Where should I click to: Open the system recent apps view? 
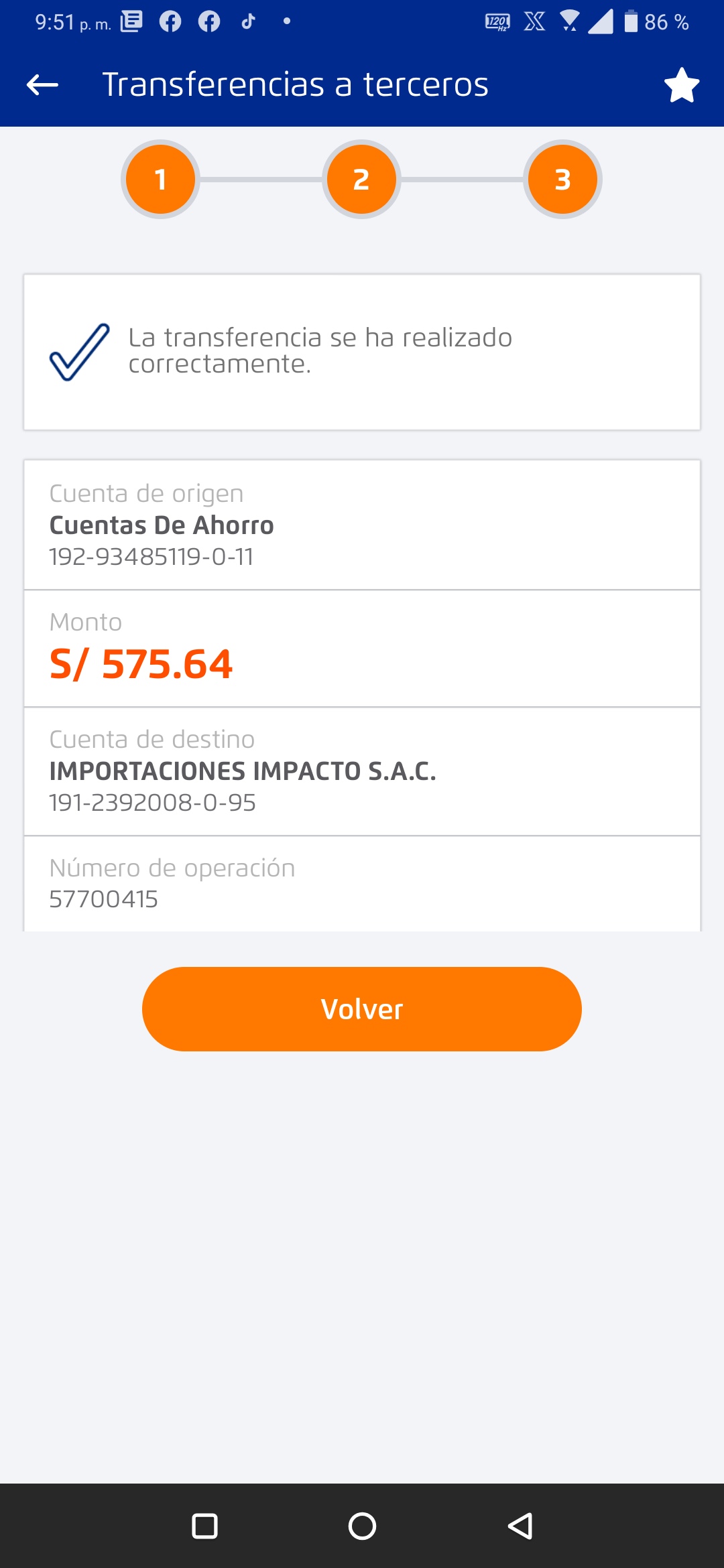click(204, 1526)
